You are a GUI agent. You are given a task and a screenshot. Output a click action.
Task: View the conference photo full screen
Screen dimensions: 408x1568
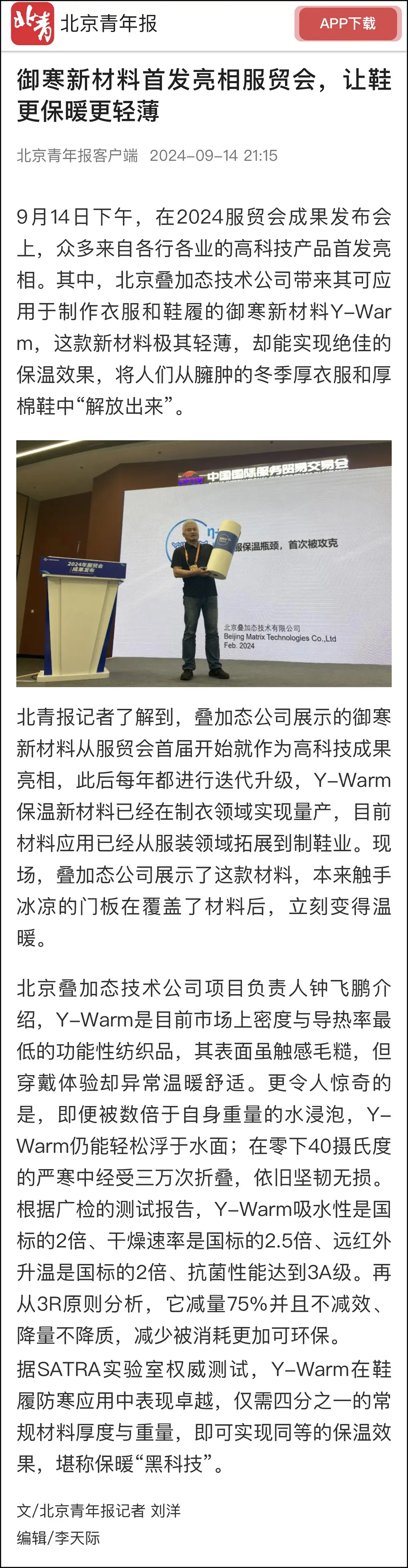pyautogui.click(x=203, y=563)
